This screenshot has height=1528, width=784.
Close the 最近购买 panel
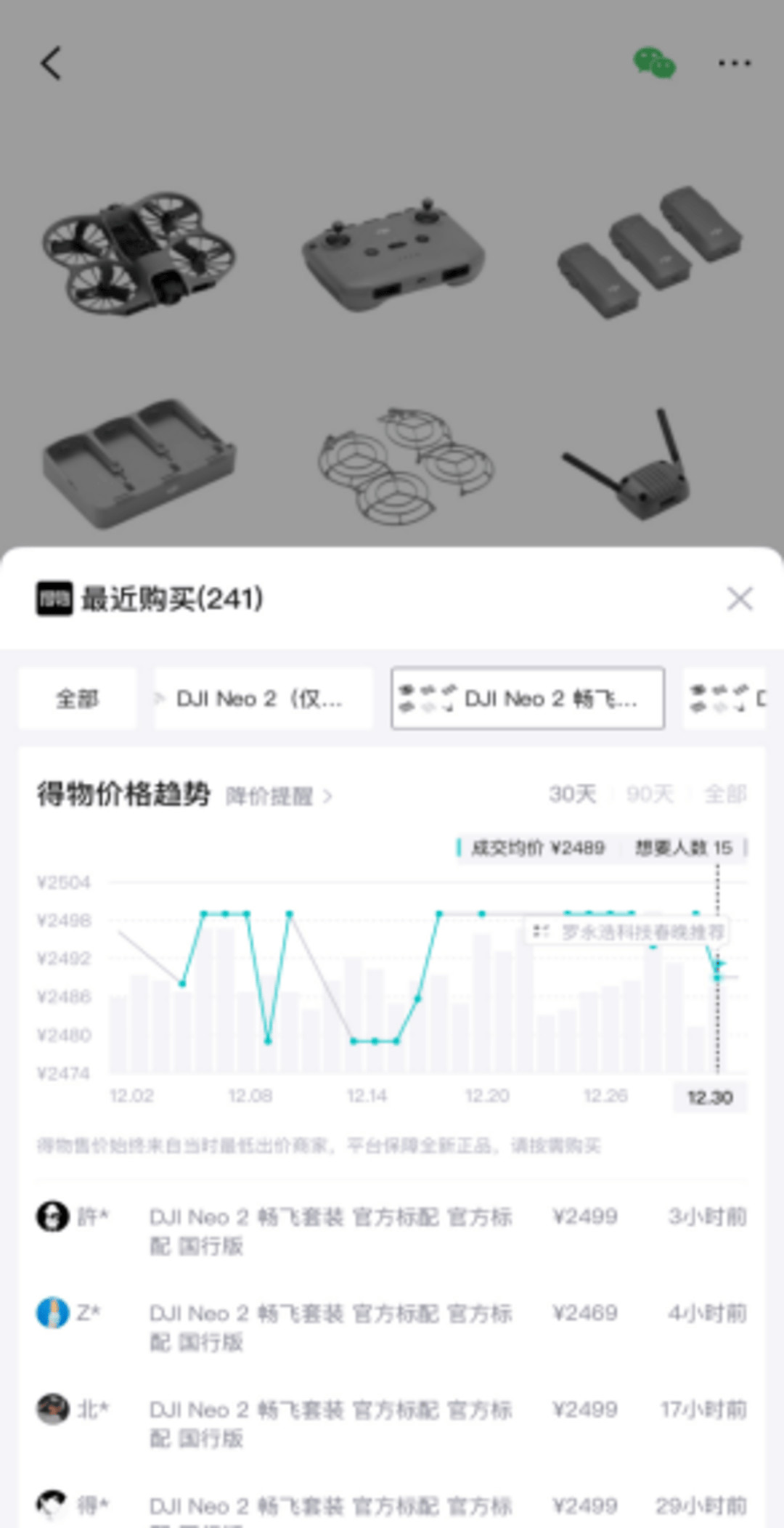tap(739, 599)
